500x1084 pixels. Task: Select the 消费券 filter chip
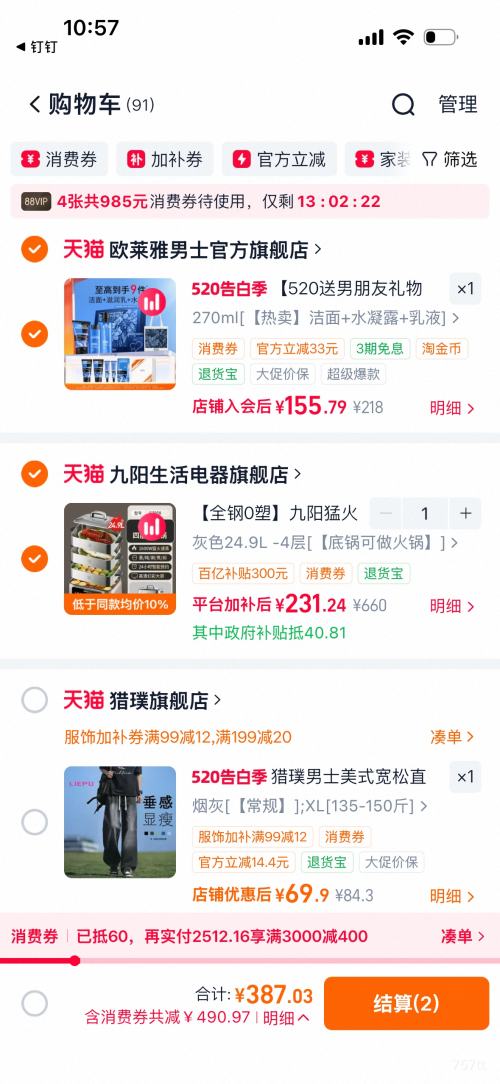click(59, 160)
